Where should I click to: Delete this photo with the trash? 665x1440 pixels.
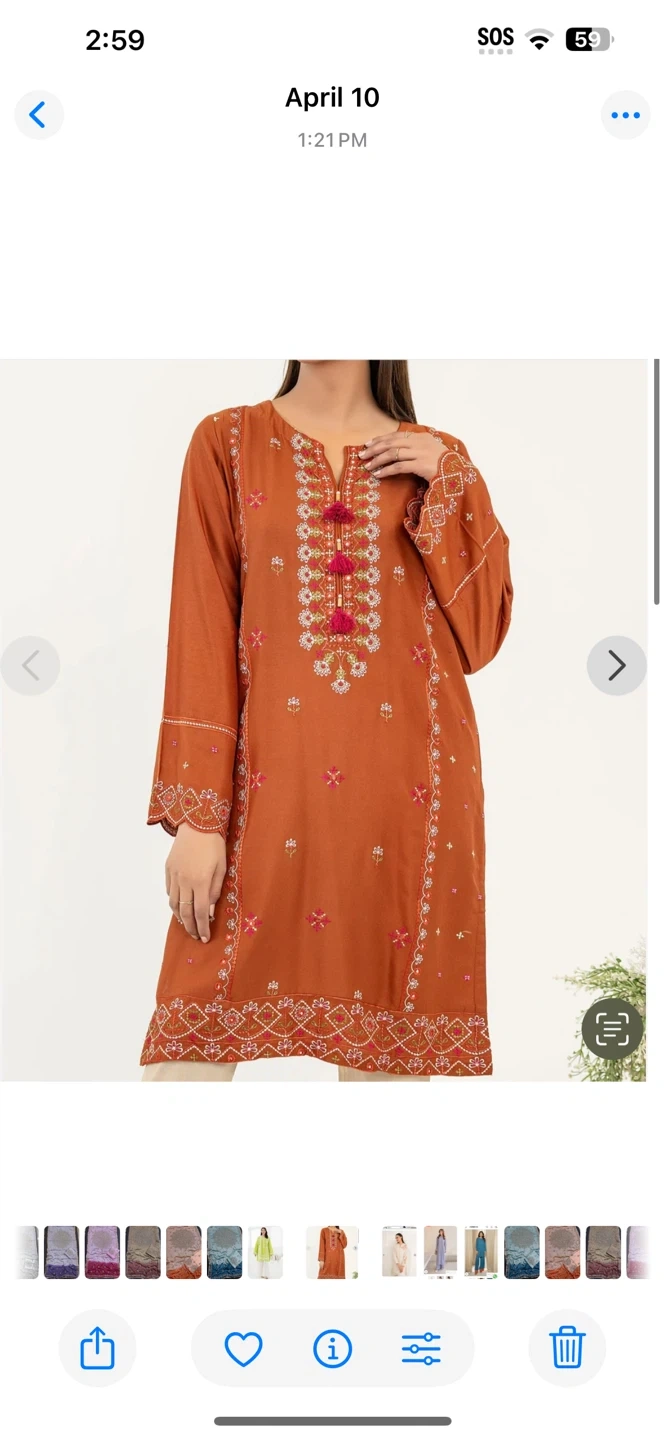(x=567, y=1349)
